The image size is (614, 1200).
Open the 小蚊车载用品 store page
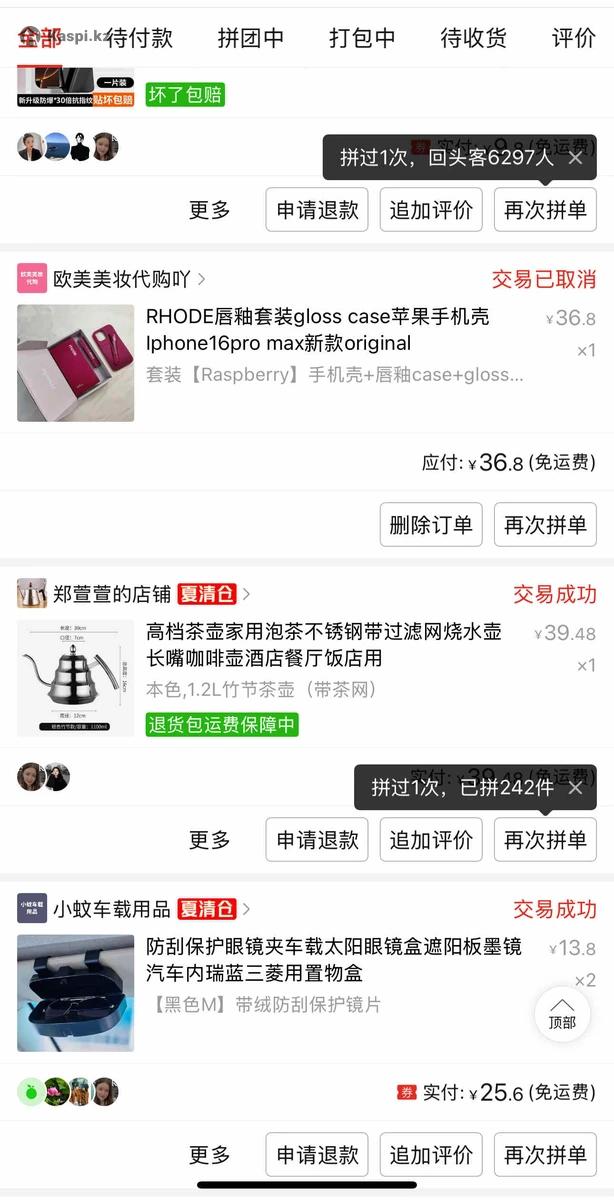(x=112, y=909)
